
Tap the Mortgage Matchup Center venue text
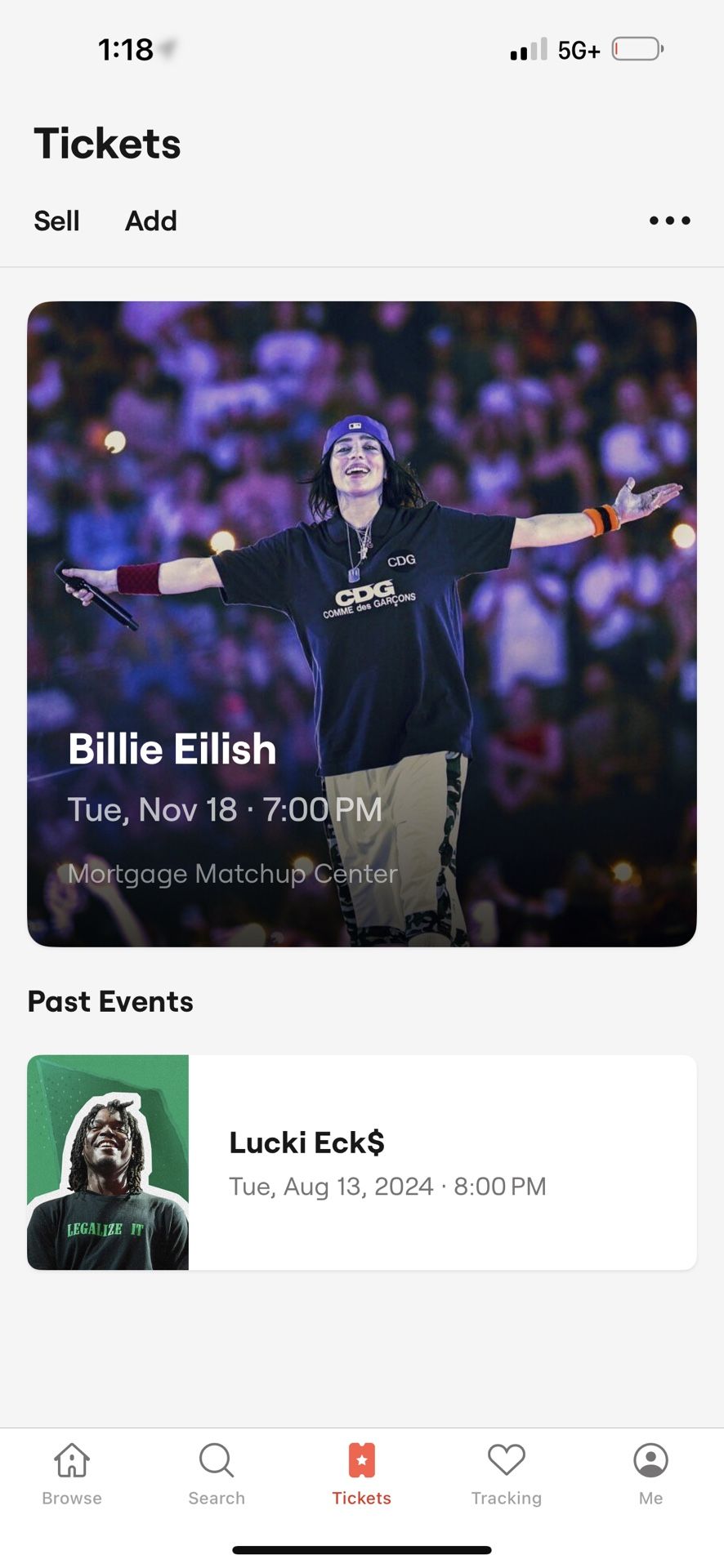click(231, 873)
